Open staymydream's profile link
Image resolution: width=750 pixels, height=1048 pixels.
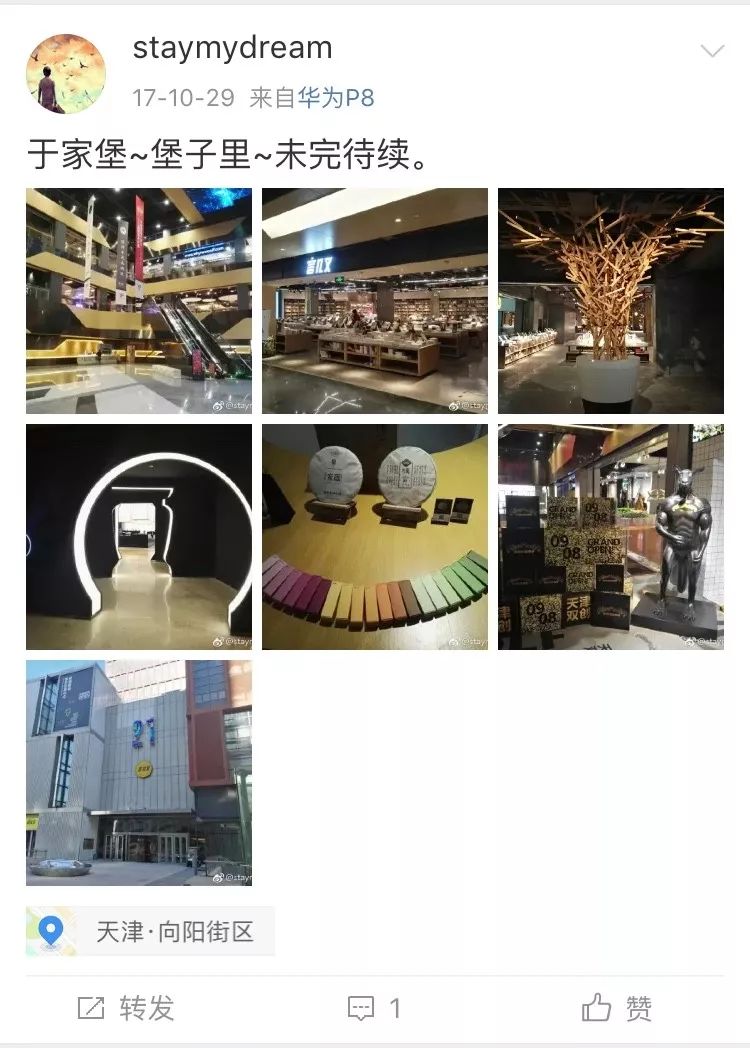[236, 47]
